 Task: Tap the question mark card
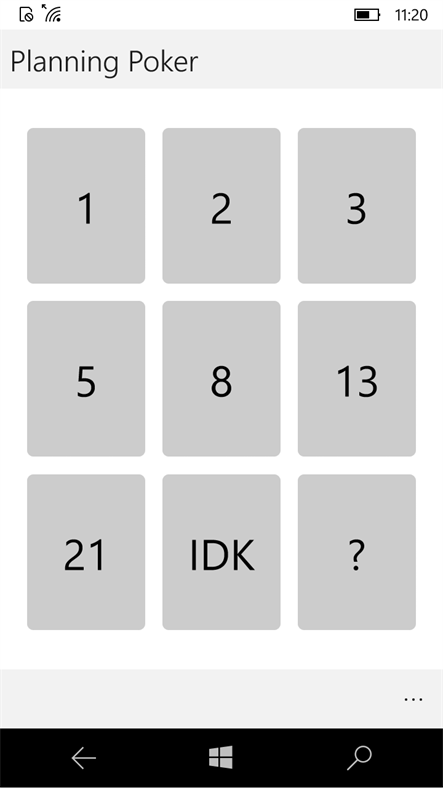tap(357, 552)
